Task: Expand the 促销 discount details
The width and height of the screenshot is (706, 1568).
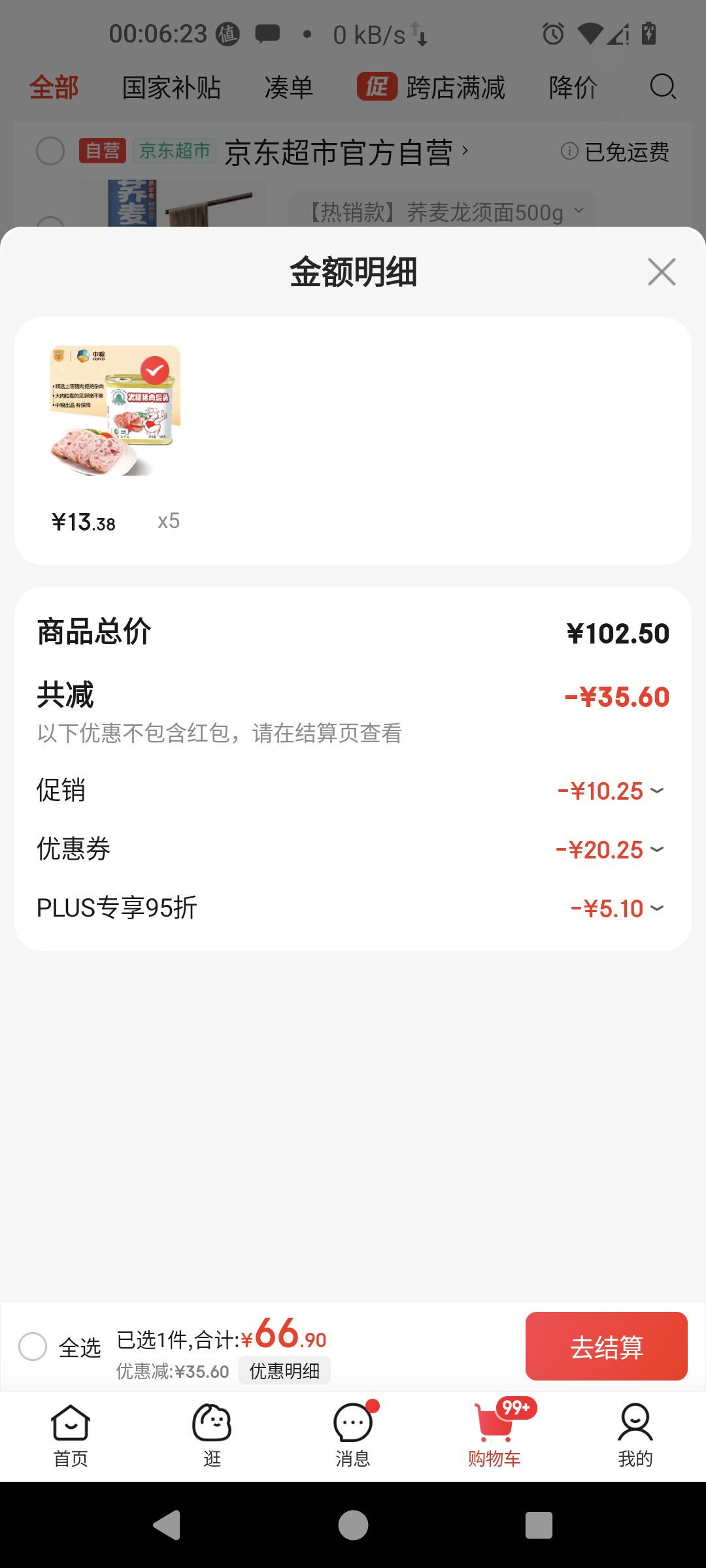Action: [656, 791]
